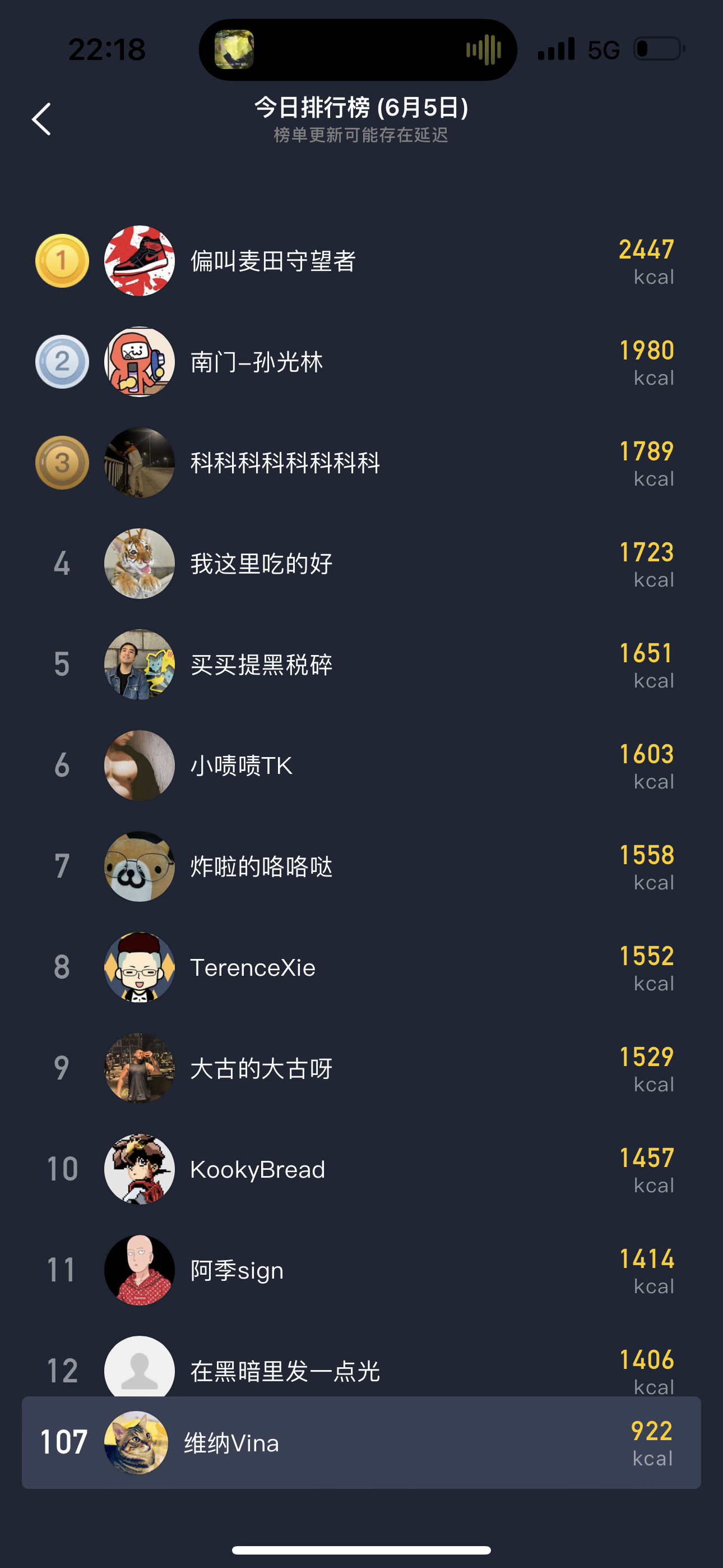The image size is (723, 1568).
Task: Open TerenceXie's profile row
Action: pos(361,968)
